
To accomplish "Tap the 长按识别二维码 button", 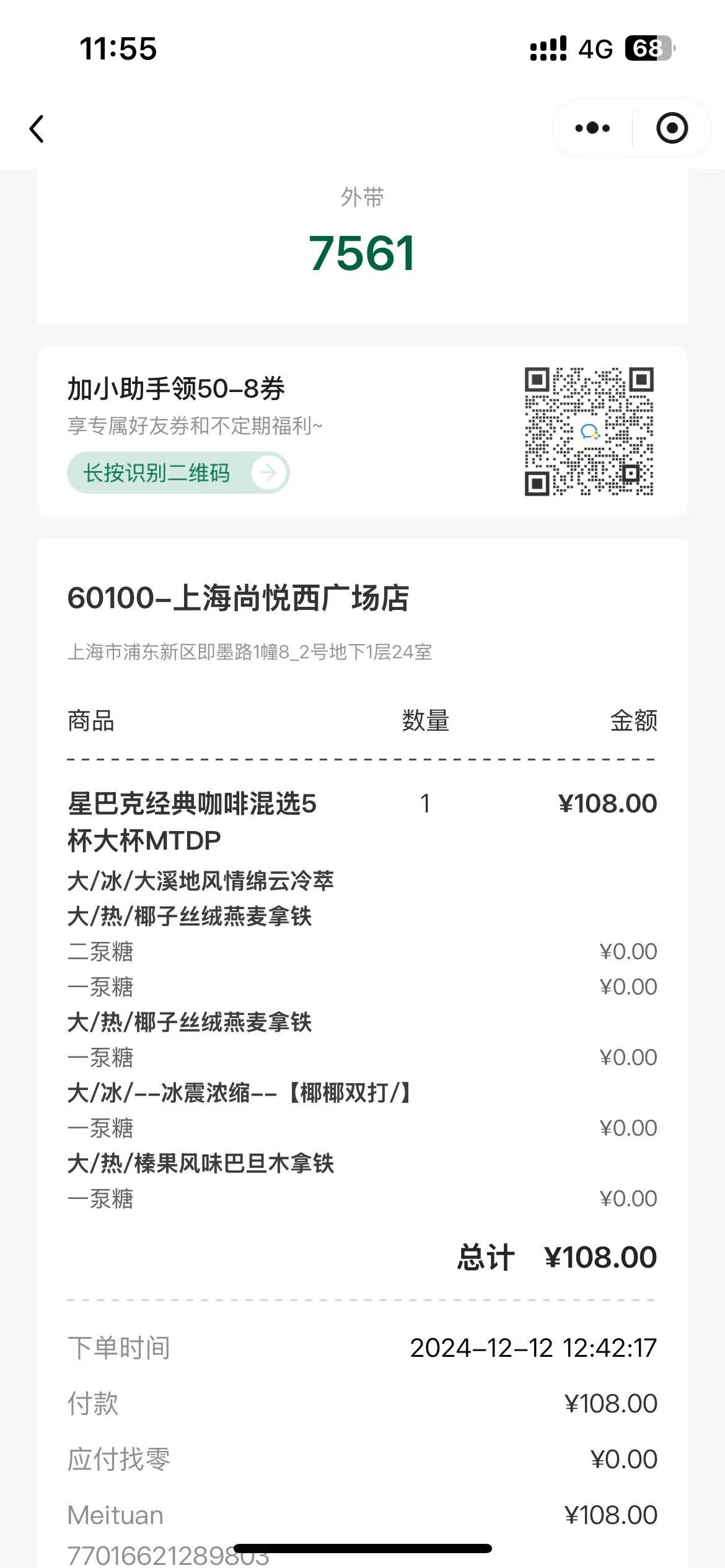I will tap(178, 473).
